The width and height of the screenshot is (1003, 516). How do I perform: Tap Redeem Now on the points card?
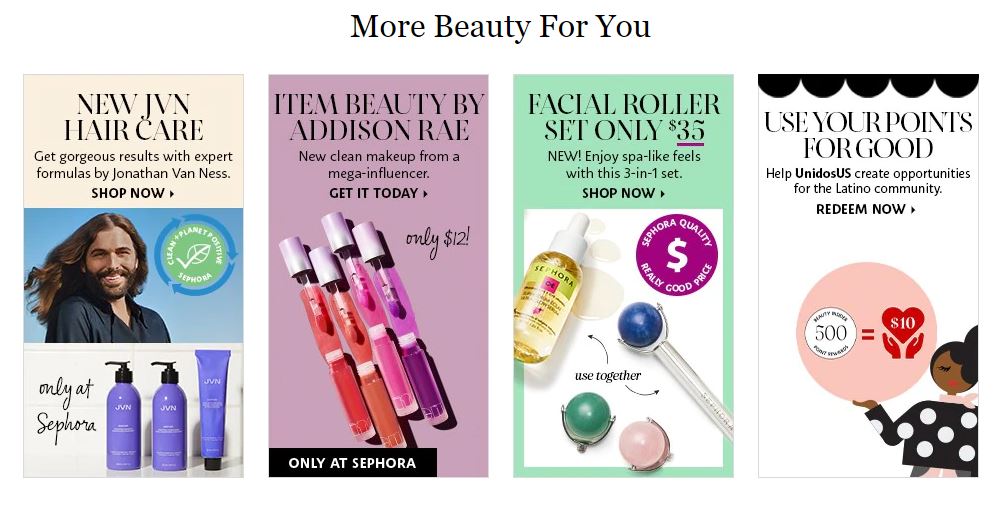(866, 209)
